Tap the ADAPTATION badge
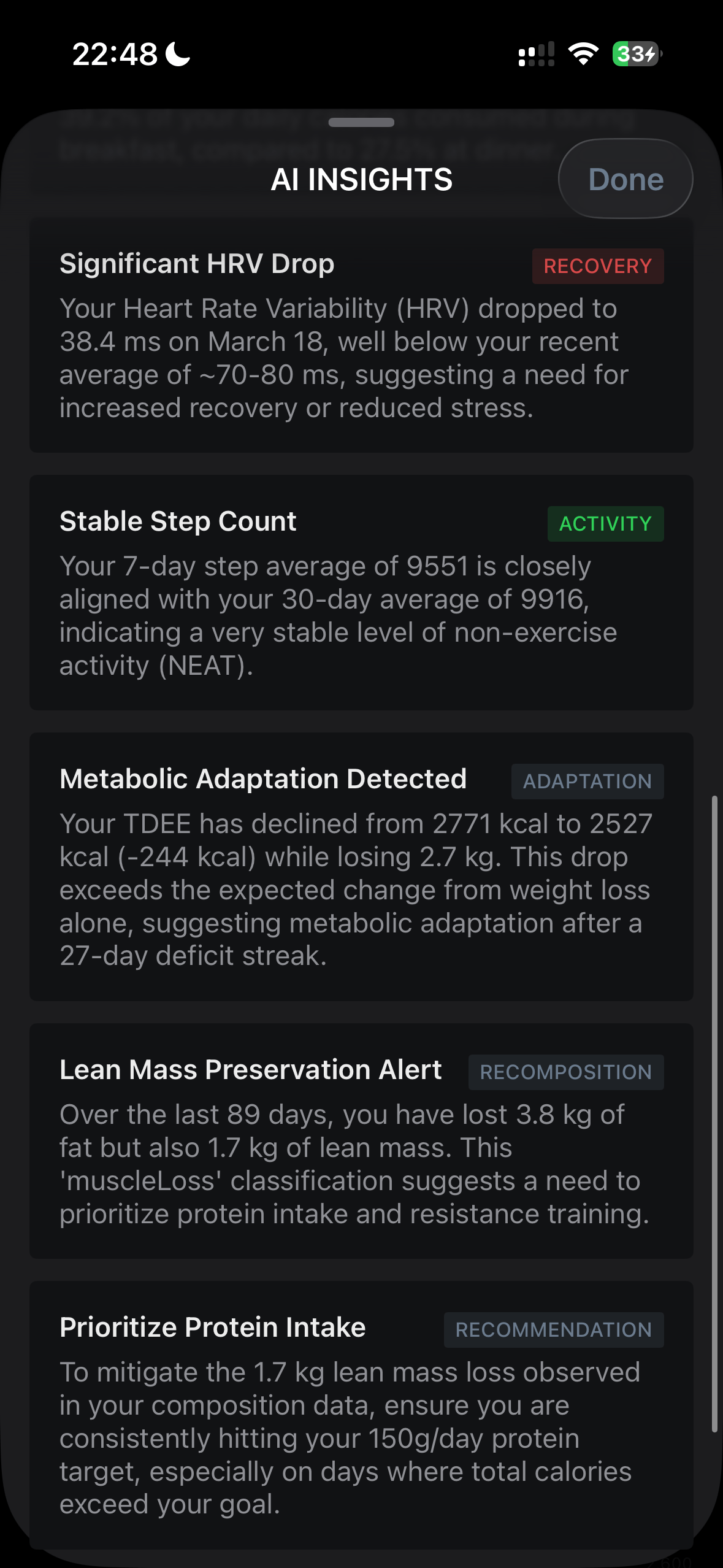This screenshot has height=1568, width=723. [586, 781]
